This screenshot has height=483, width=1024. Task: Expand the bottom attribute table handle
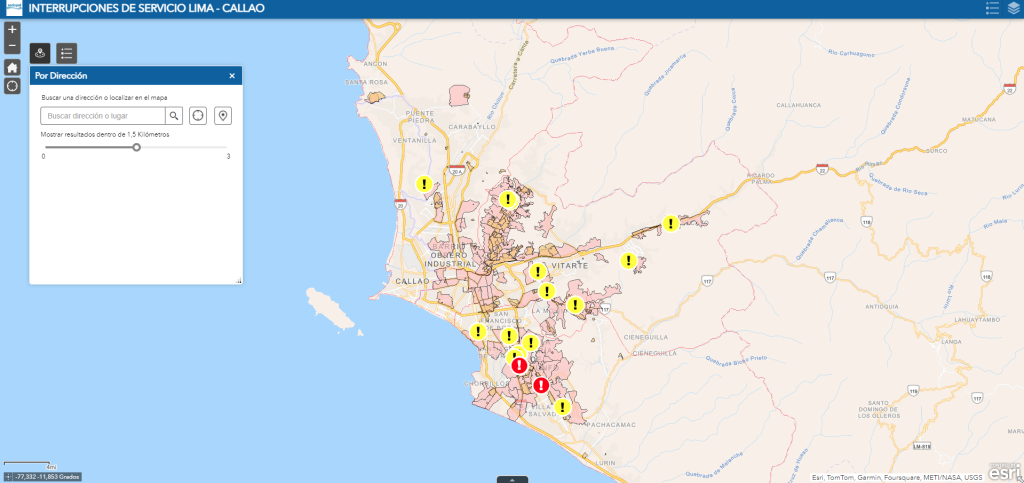pos(512,479)
